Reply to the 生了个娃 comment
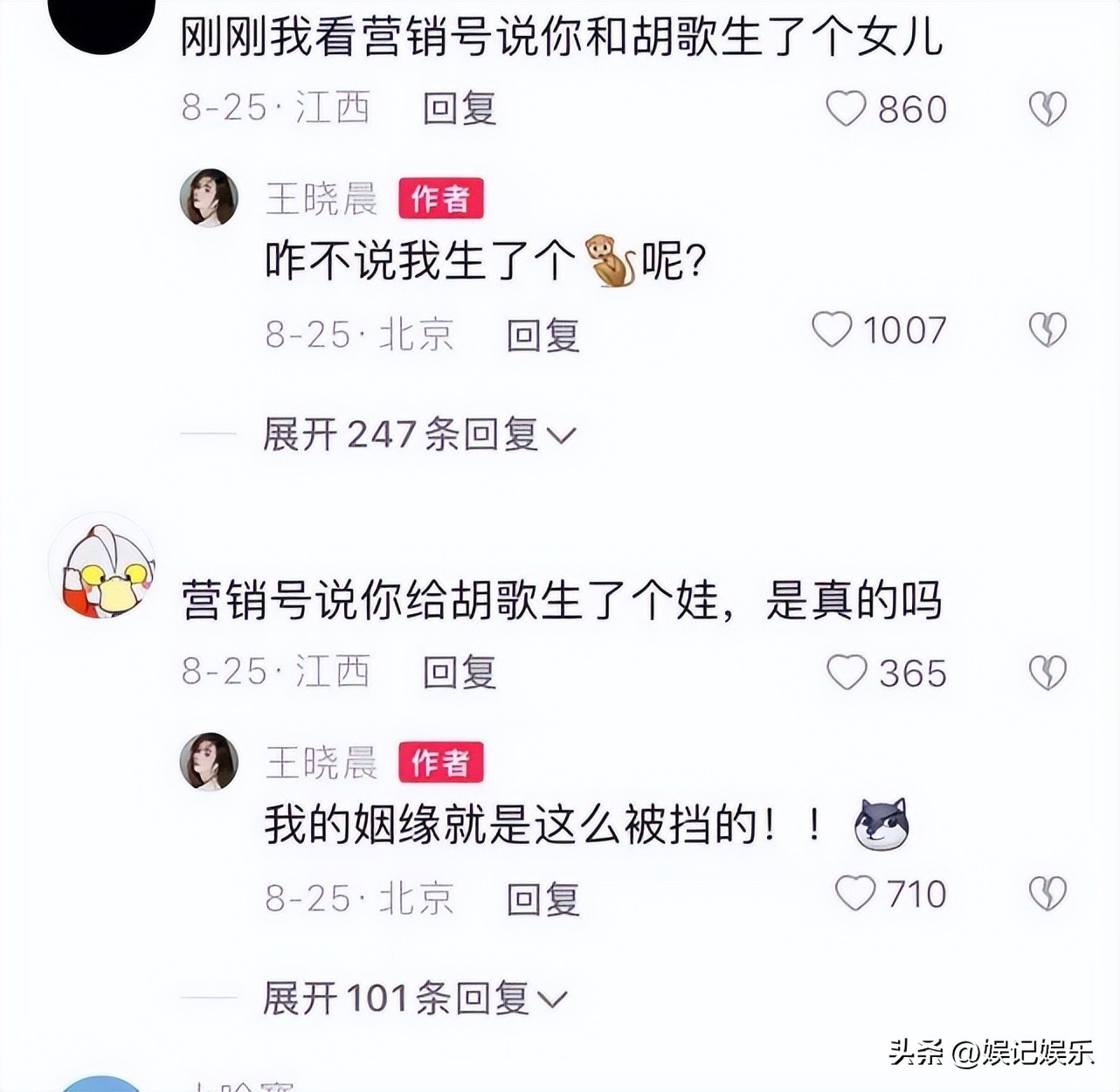 tap(460, 672)
